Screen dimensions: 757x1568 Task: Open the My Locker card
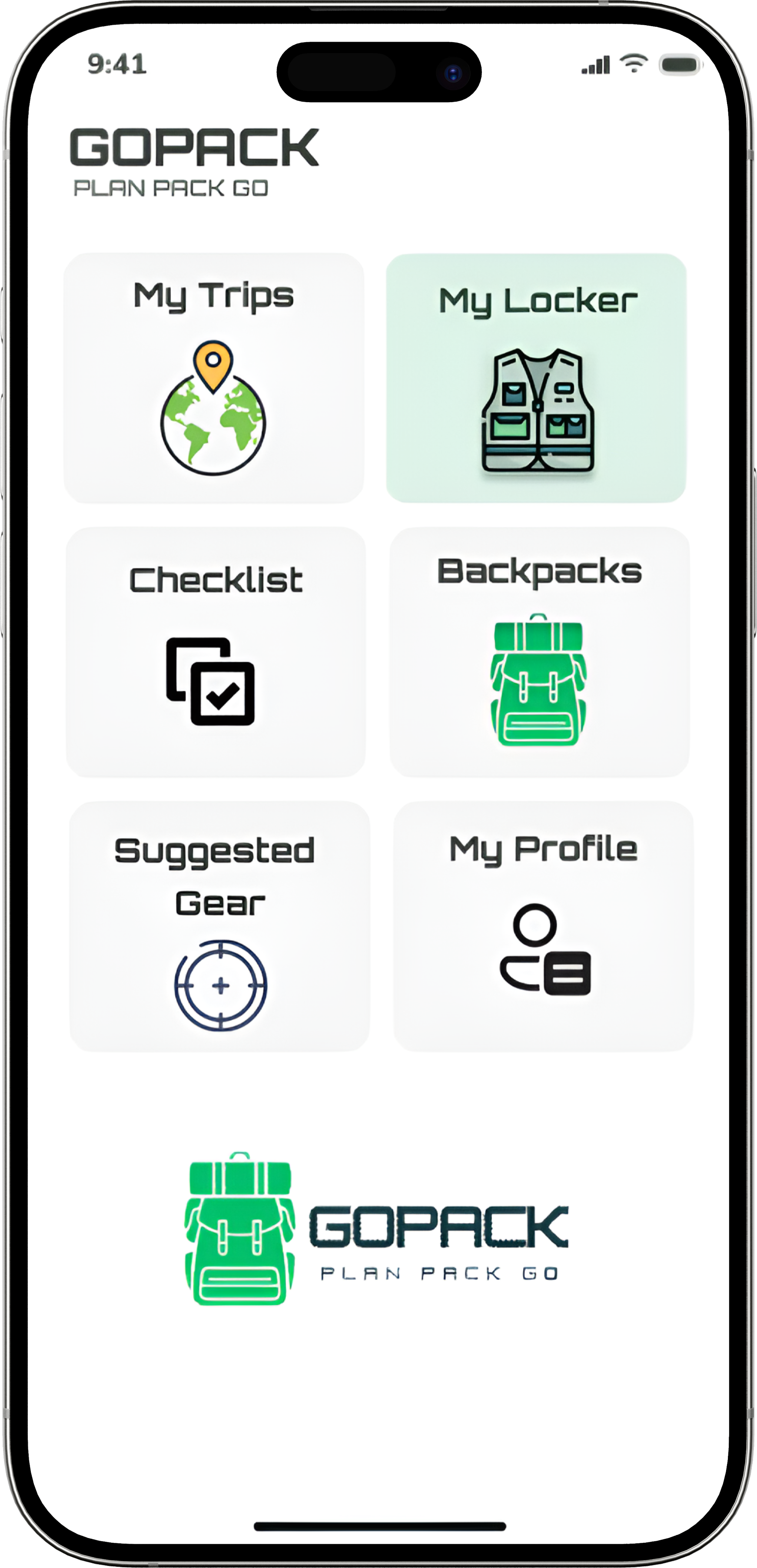[536, 378]
